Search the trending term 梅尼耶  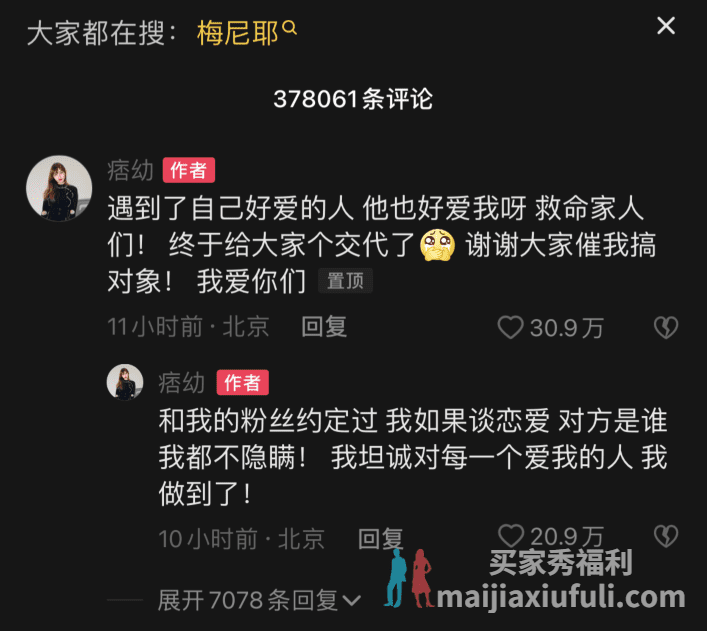tap(246, 32)
